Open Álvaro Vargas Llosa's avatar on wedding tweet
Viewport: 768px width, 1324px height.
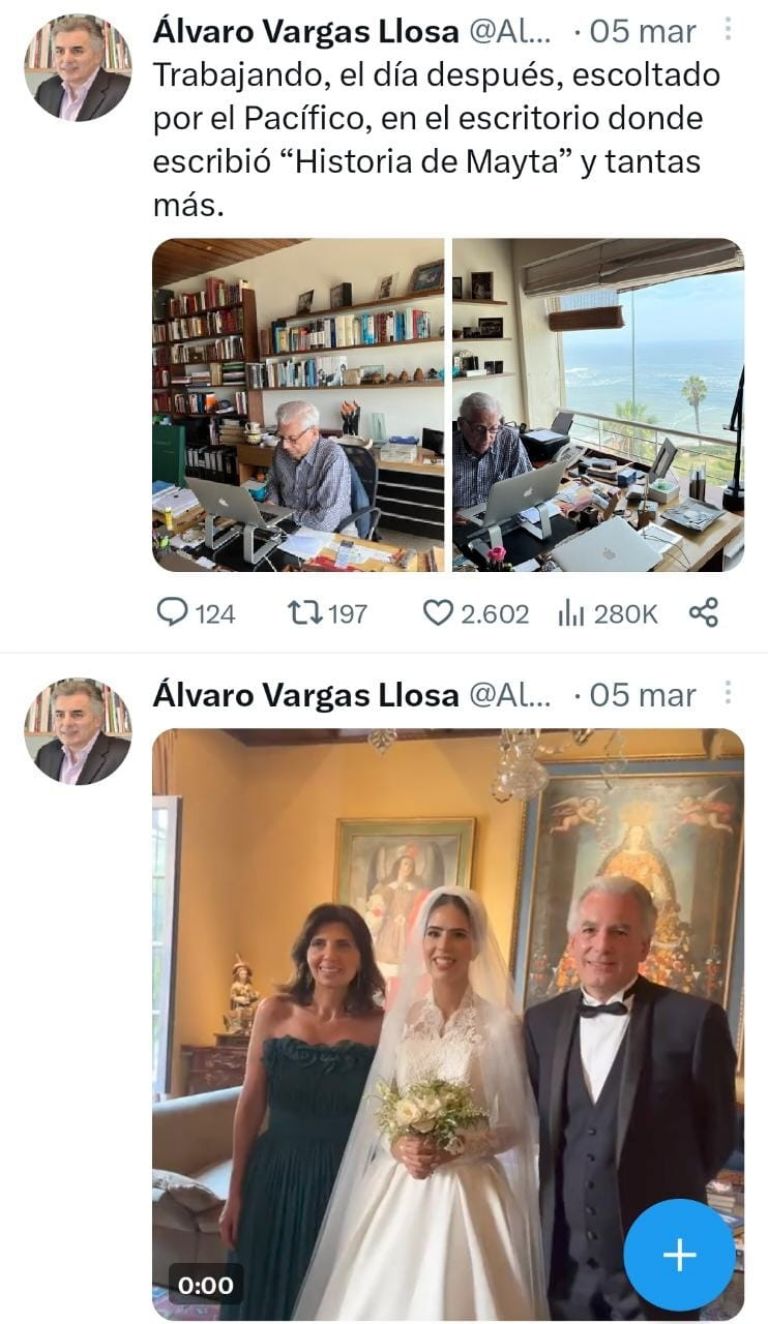78,731
